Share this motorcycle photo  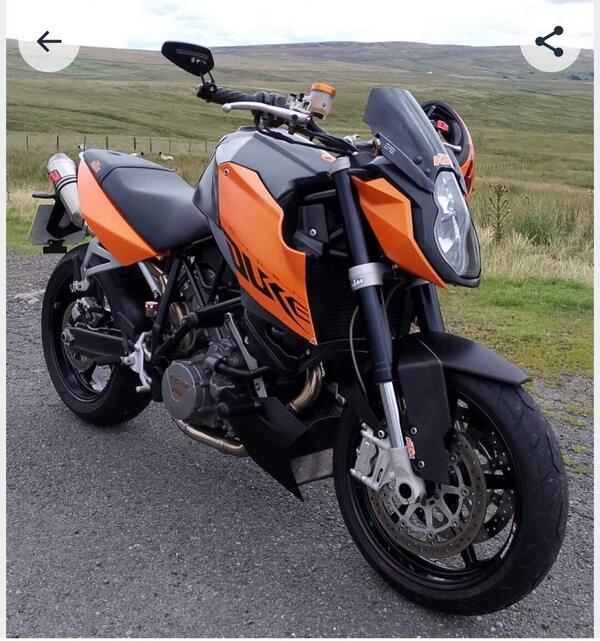point(549,42)
